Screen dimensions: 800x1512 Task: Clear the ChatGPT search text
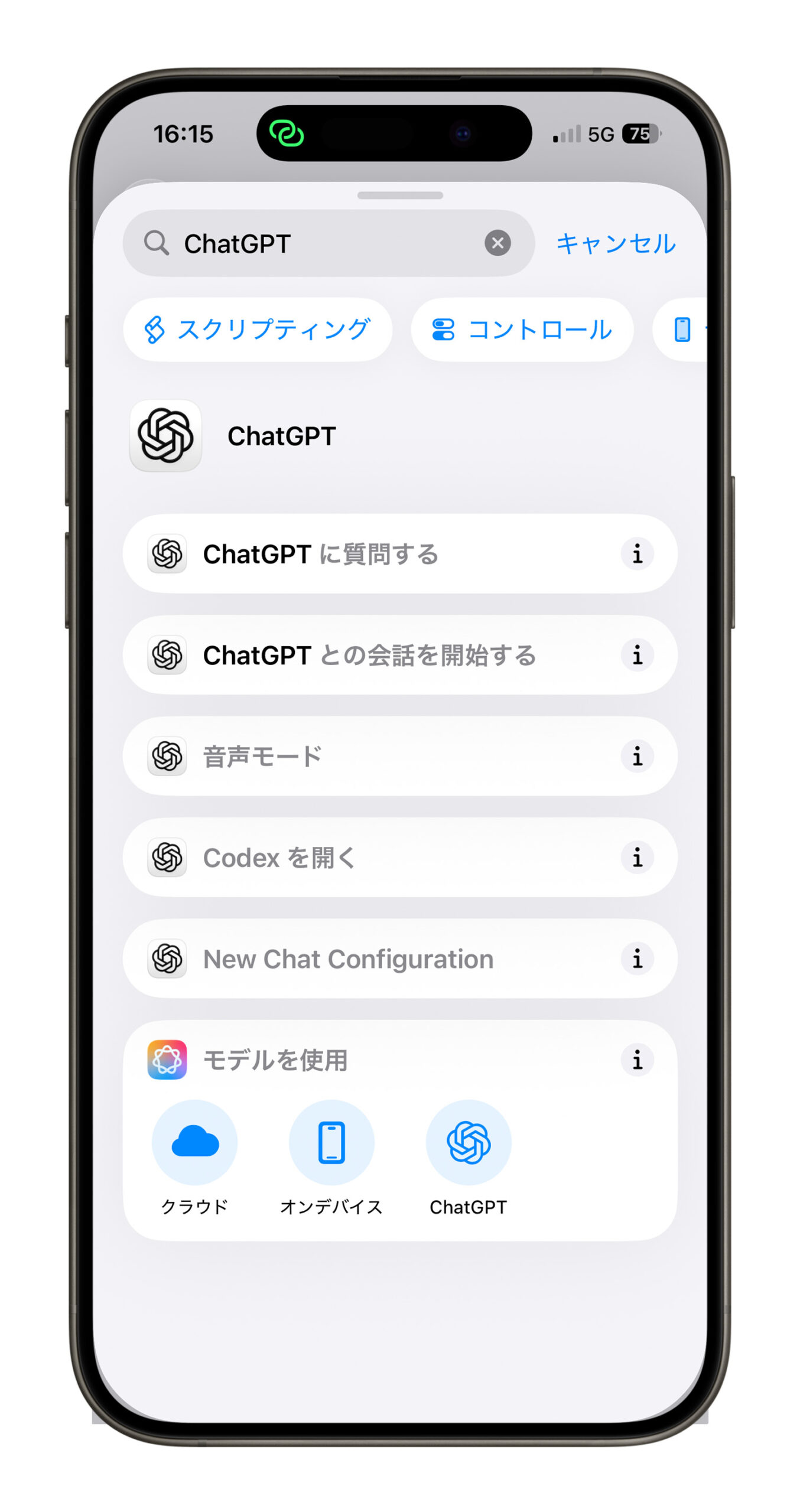pos(497,243)
